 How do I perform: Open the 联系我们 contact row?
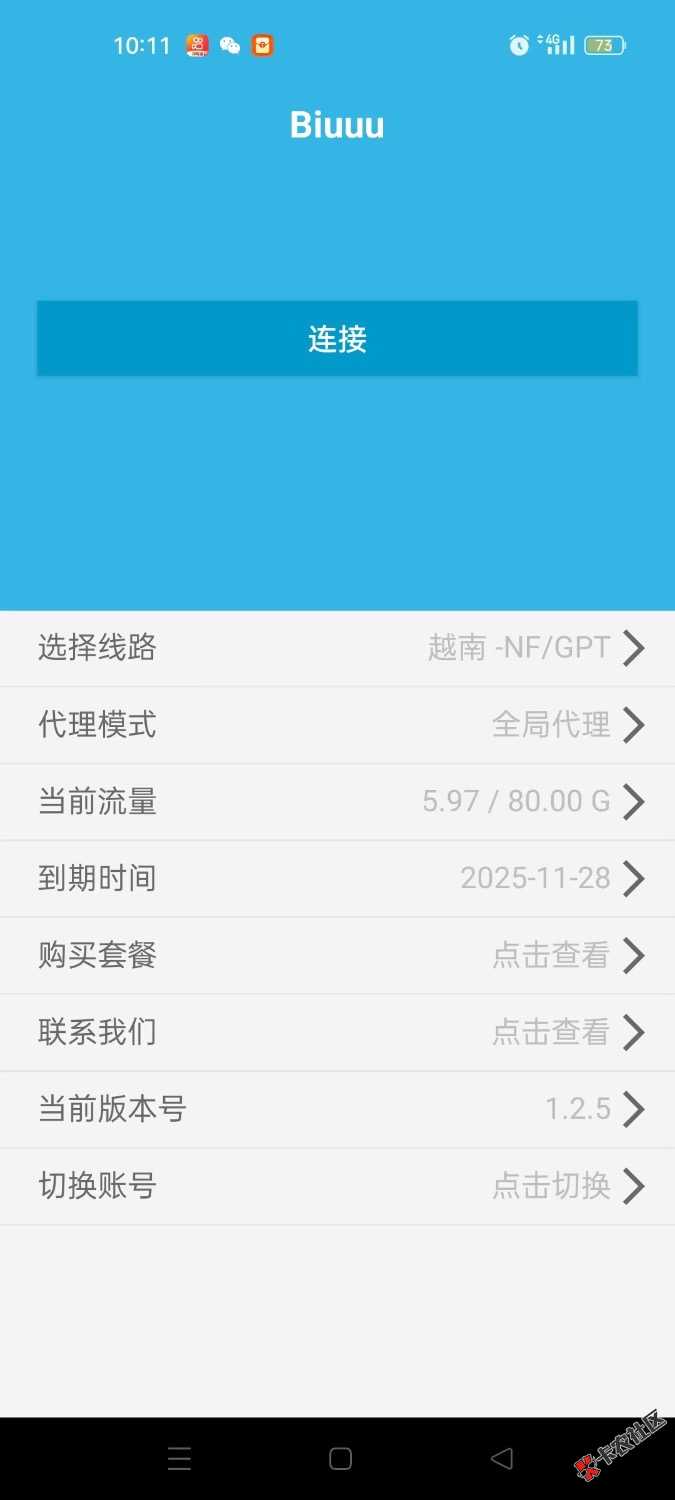pos(337,1032)
